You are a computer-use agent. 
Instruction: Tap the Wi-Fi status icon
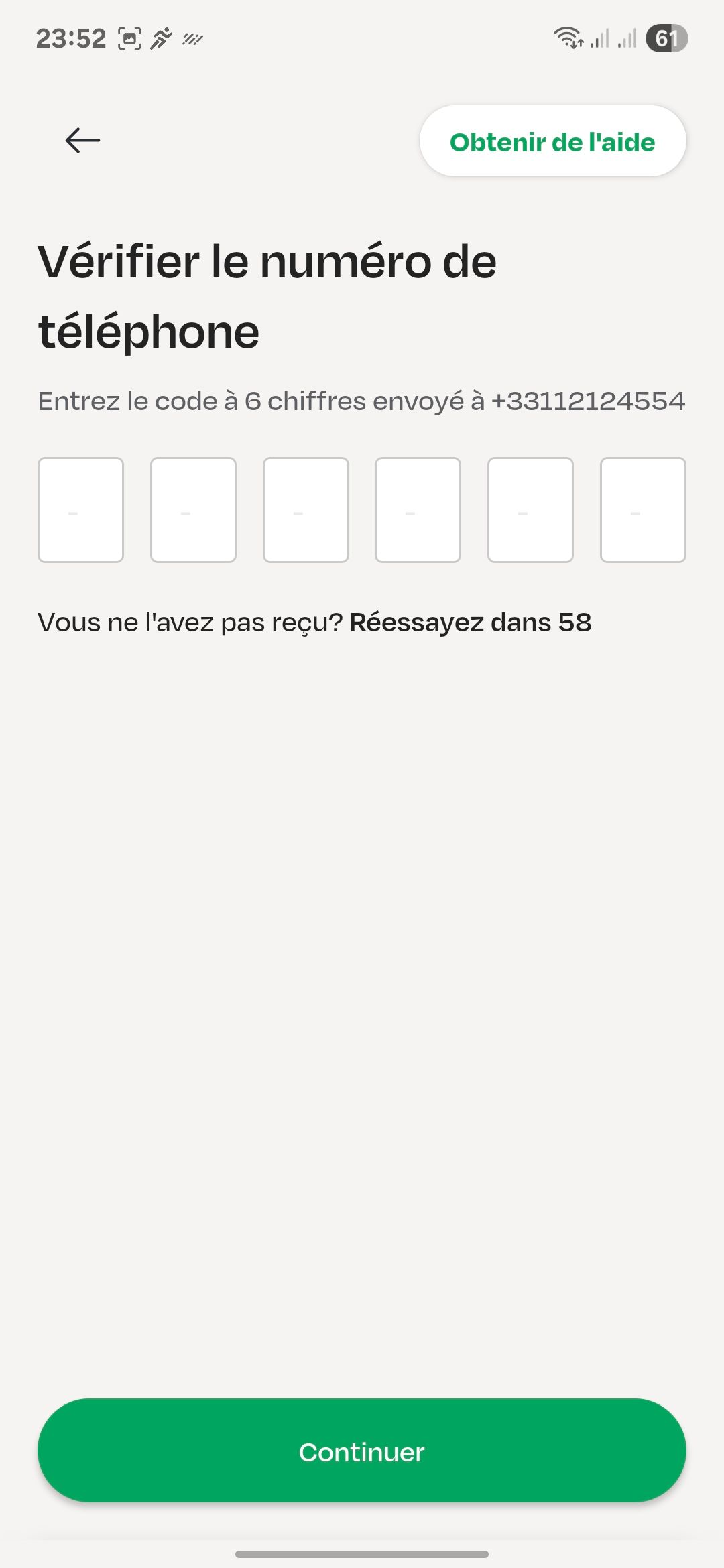(x=566, y=39)
